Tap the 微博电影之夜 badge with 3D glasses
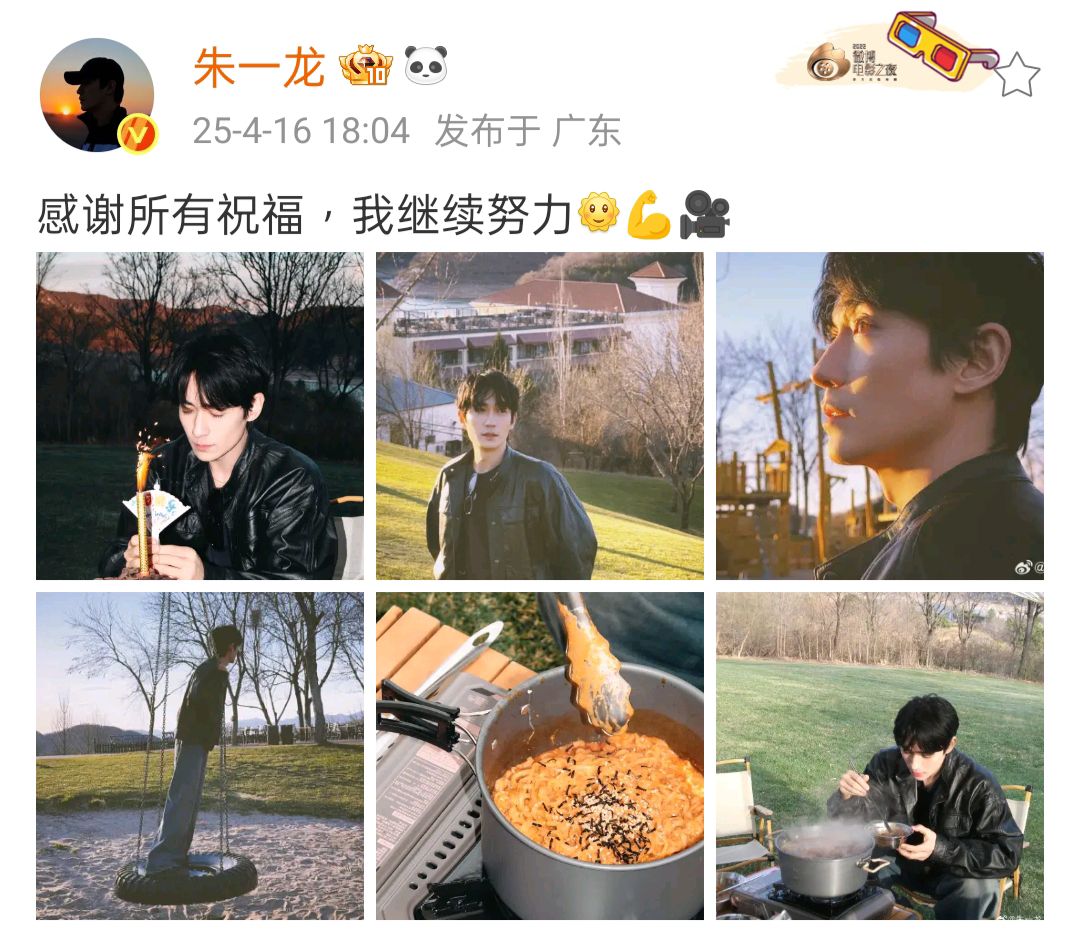This screenshot has width=1080, height=944. point(890,55)
